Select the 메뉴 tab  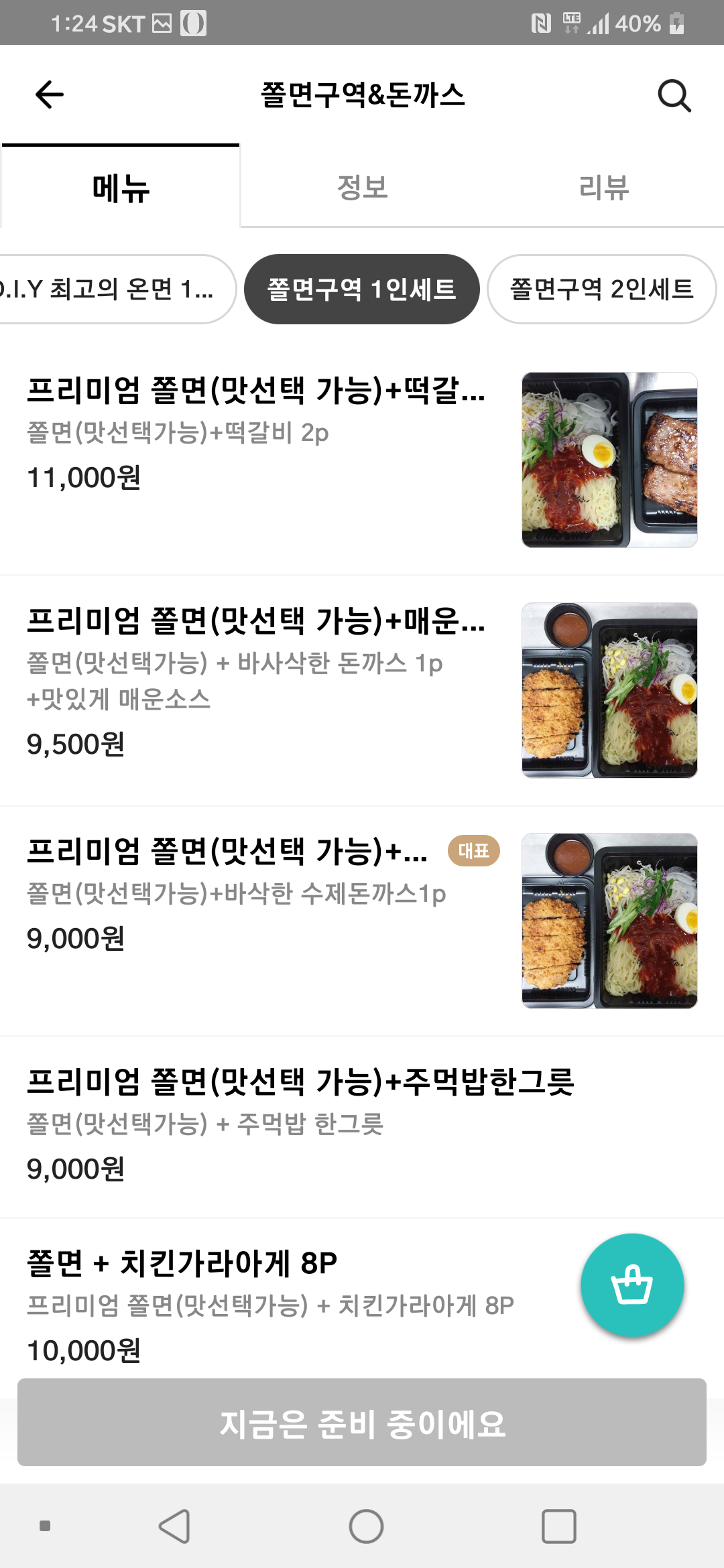121,187
